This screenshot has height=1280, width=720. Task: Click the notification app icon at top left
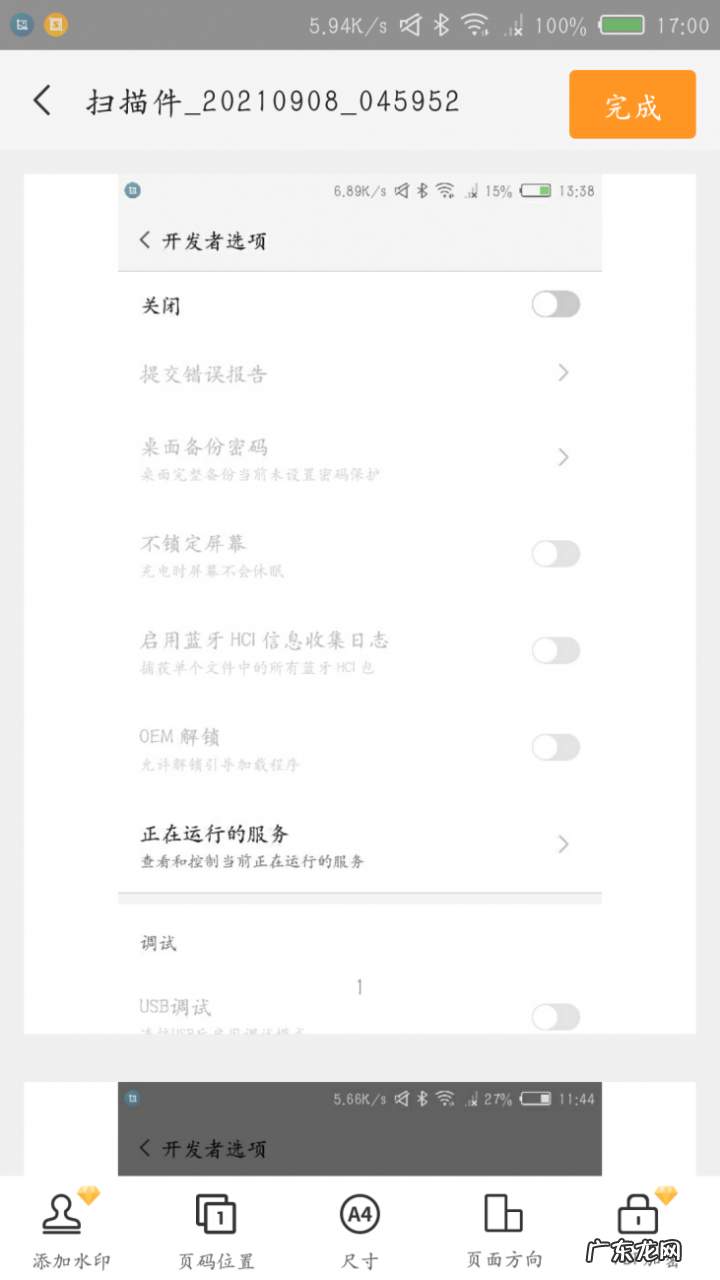coord(21,25)
